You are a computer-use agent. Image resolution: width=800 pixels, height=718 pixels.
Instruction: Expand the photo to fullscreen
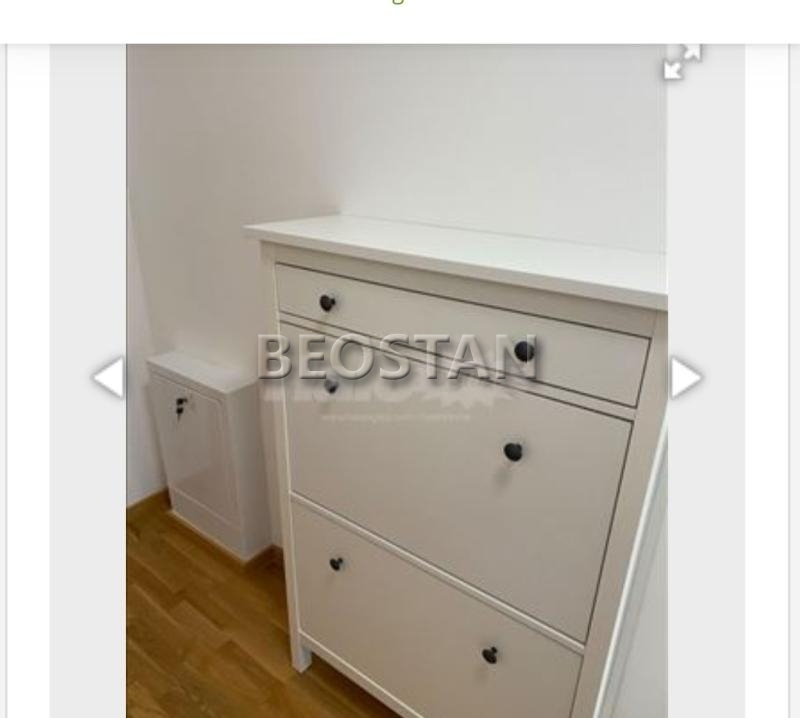682,62
